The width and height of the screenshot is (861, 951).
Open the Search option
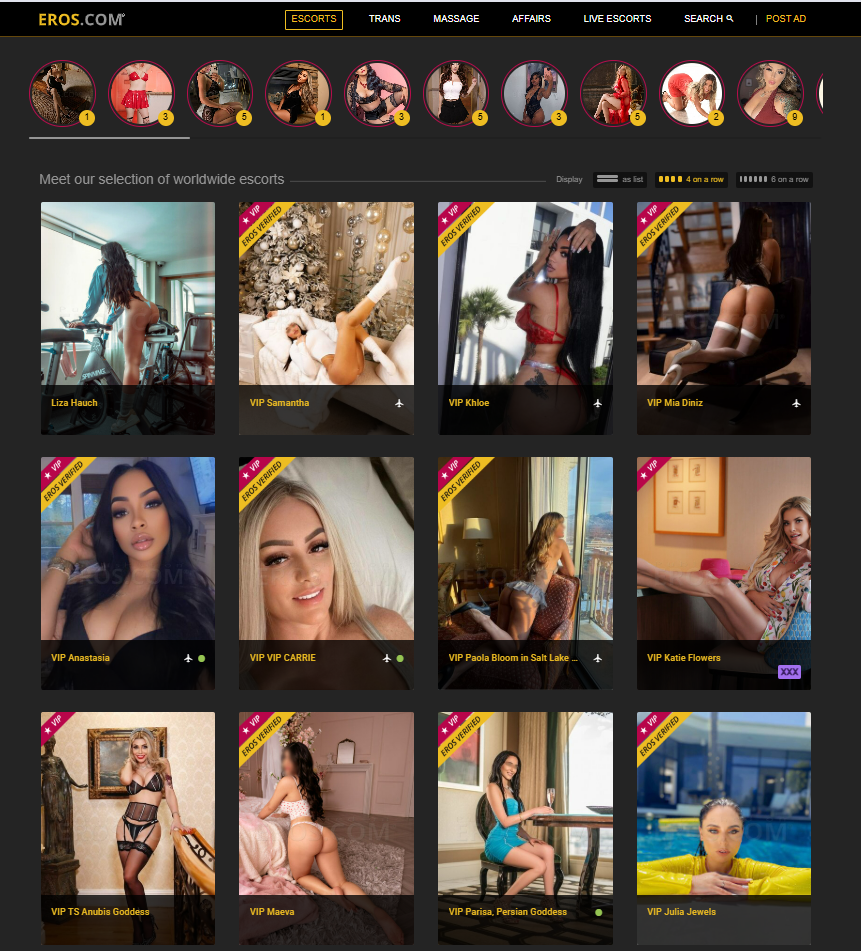pos(708,19)
